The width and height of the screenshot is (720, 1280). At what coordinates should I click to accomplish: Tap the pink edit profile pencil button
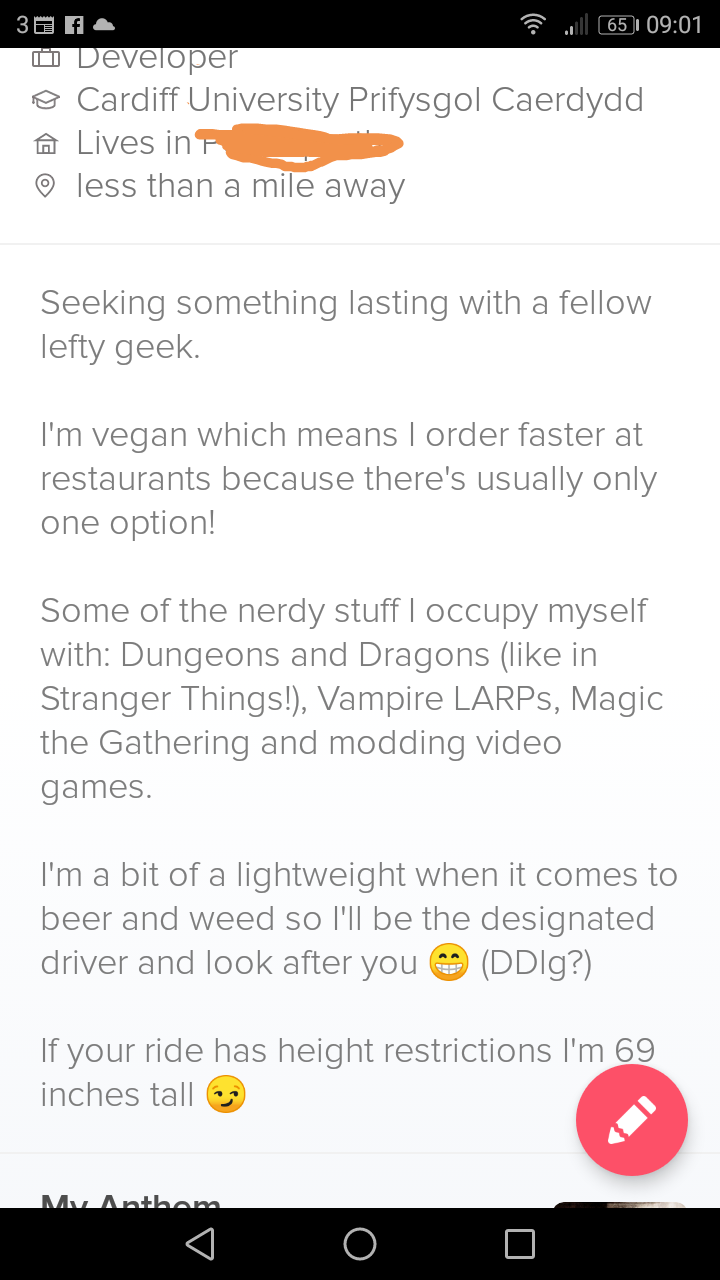[631, 1119]
